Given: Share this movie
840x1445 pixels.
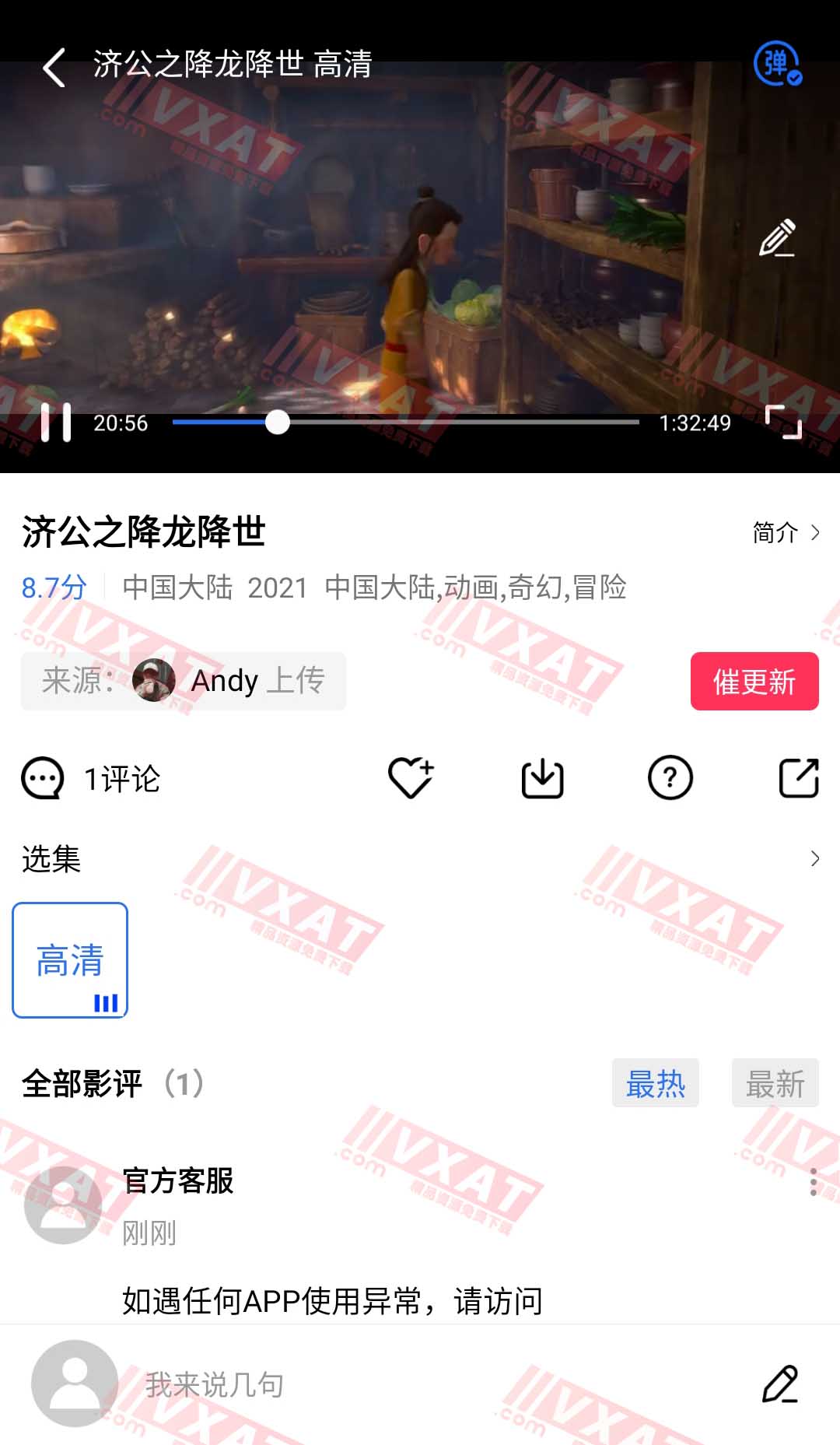Looking at the screenshot, I should point(799,778).
